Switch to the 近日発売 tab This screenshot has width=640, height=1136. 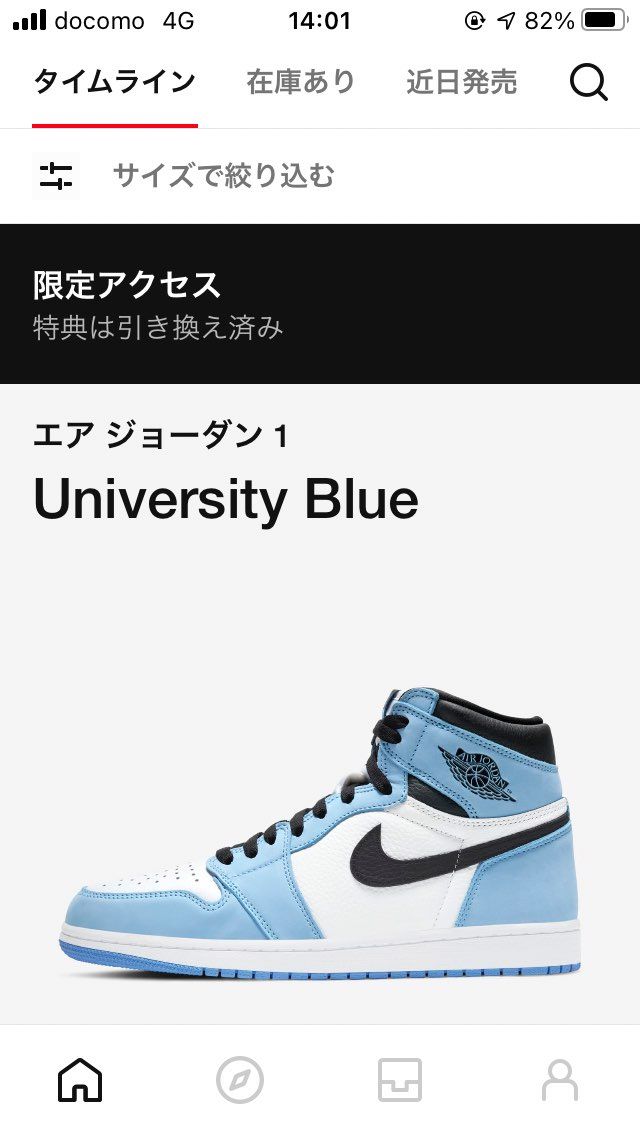click(461, 82)
